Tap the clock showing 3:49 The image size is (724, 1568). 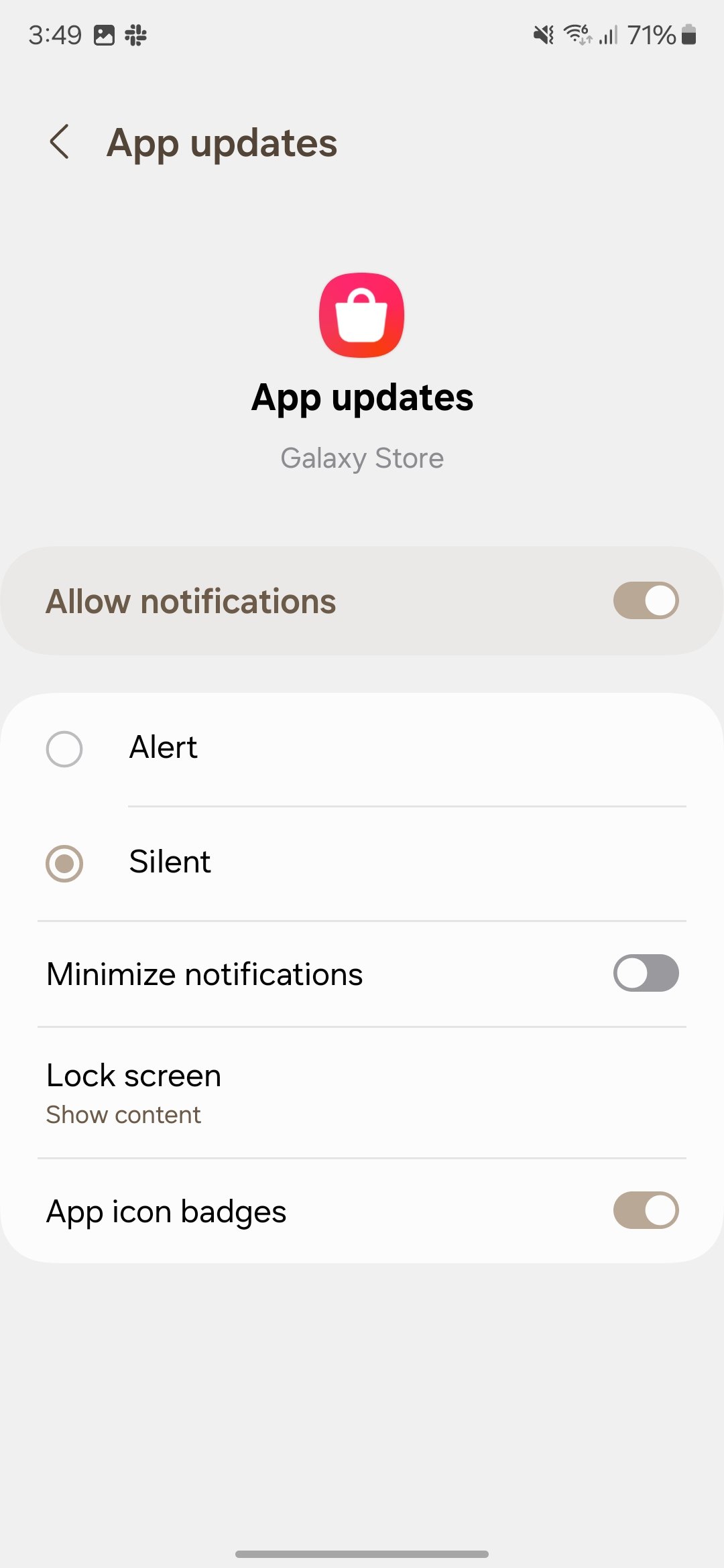click(x=55, y=35)
